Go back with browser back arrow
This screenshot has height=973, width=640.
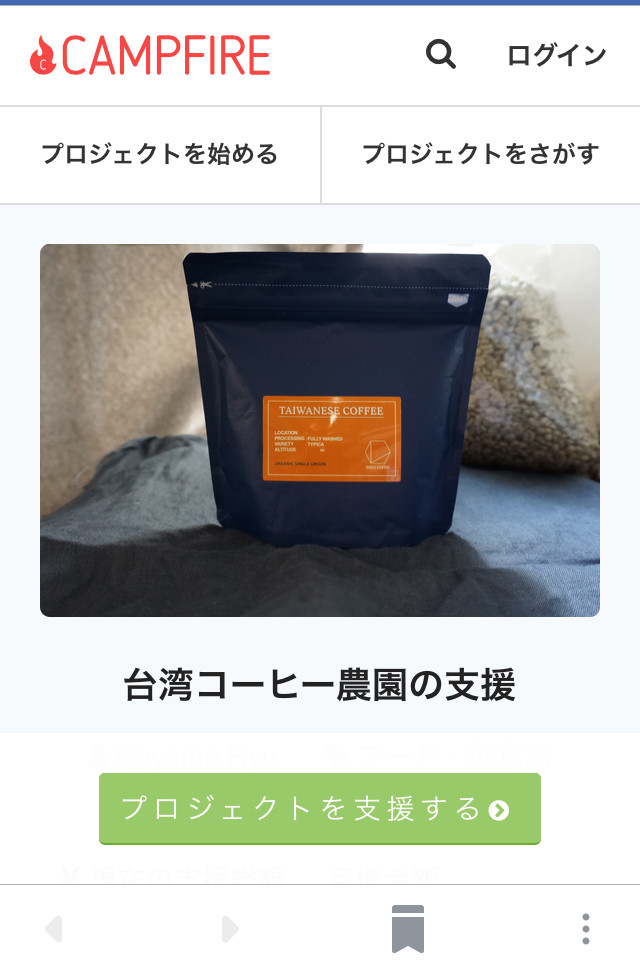coord(54,929)
